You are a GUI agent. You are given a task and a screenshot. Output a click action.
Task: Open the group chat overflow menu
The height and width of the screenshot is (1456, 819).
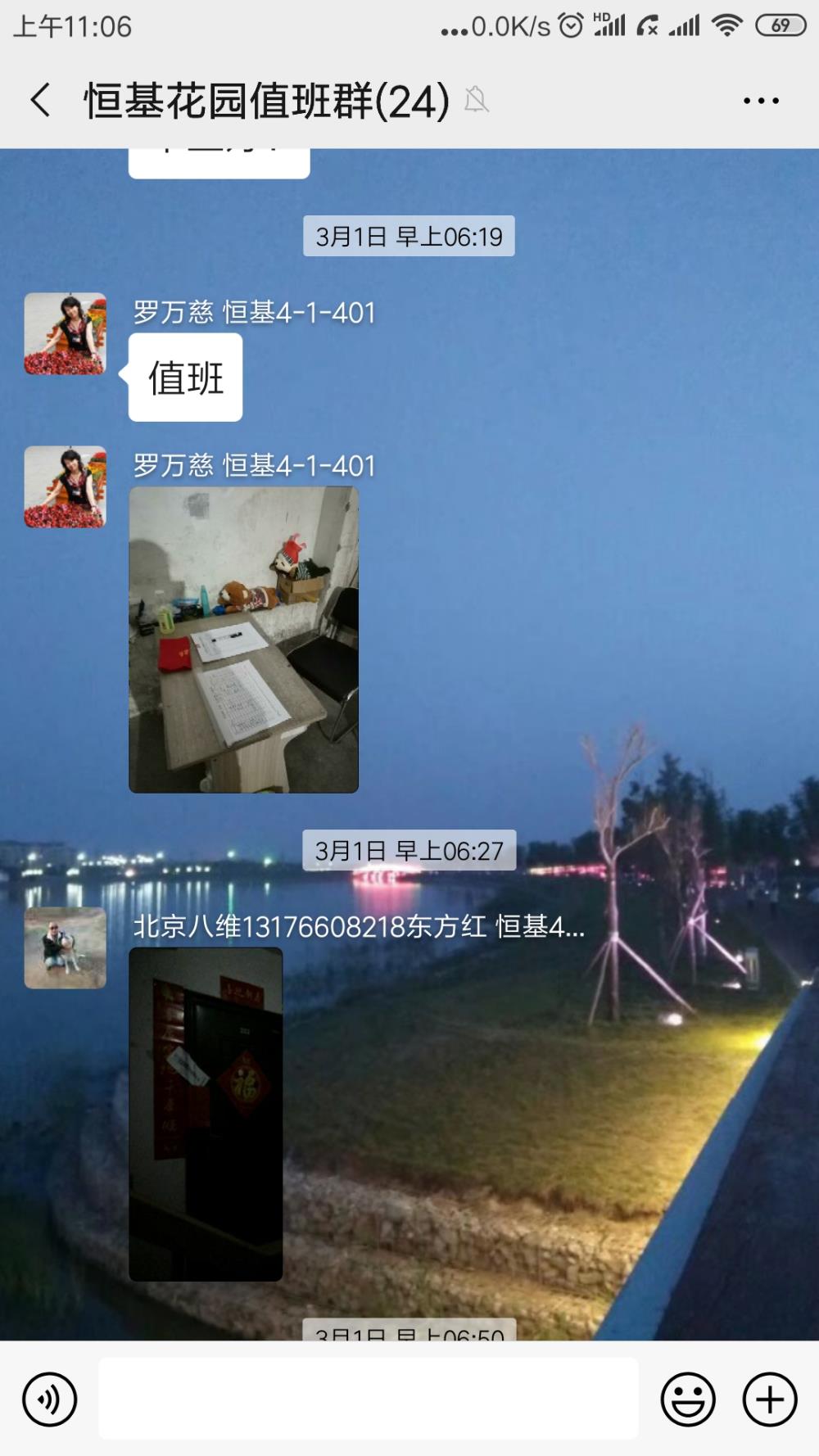761,101
